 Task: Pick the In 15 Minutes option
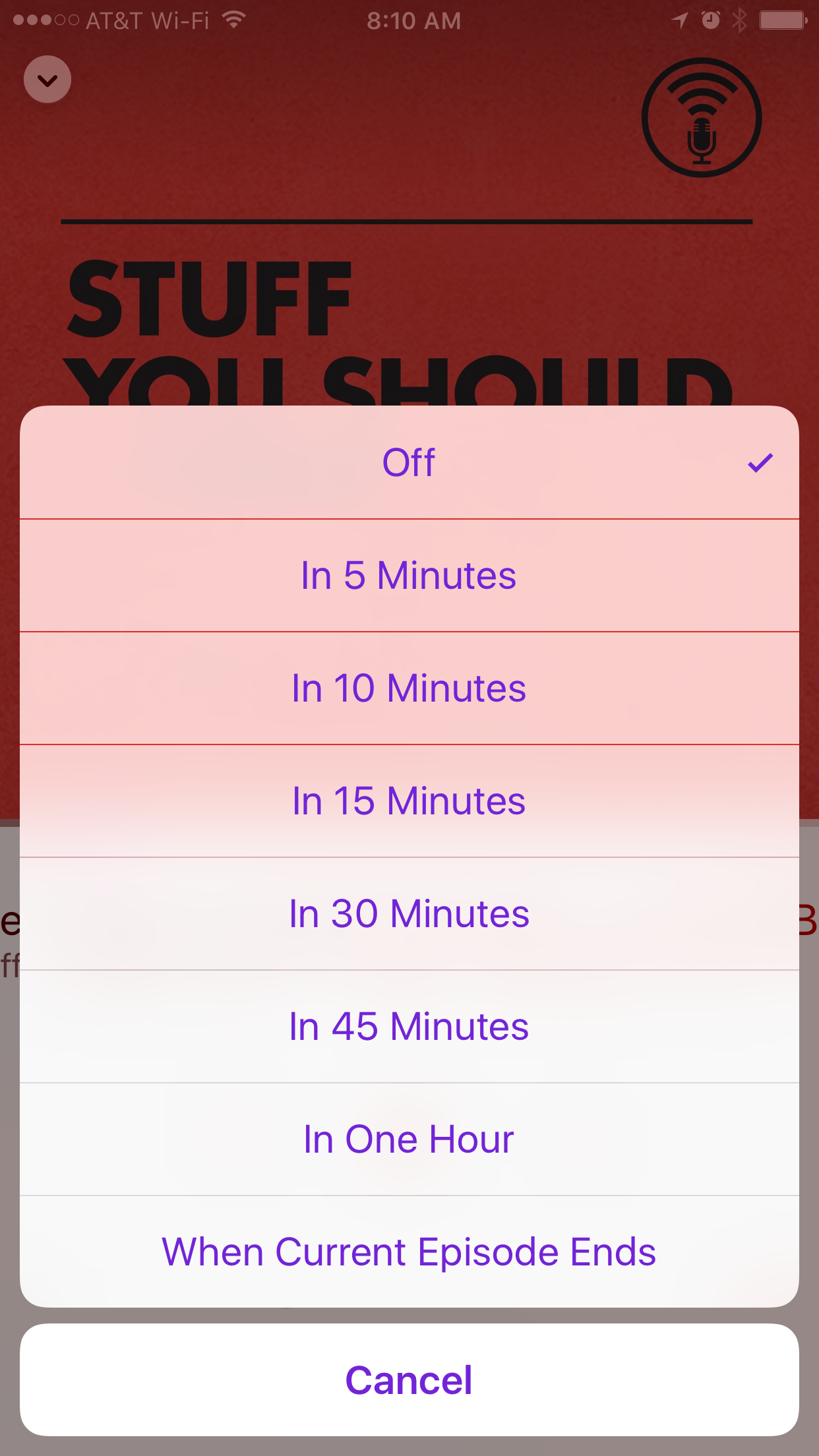[409, 801]
